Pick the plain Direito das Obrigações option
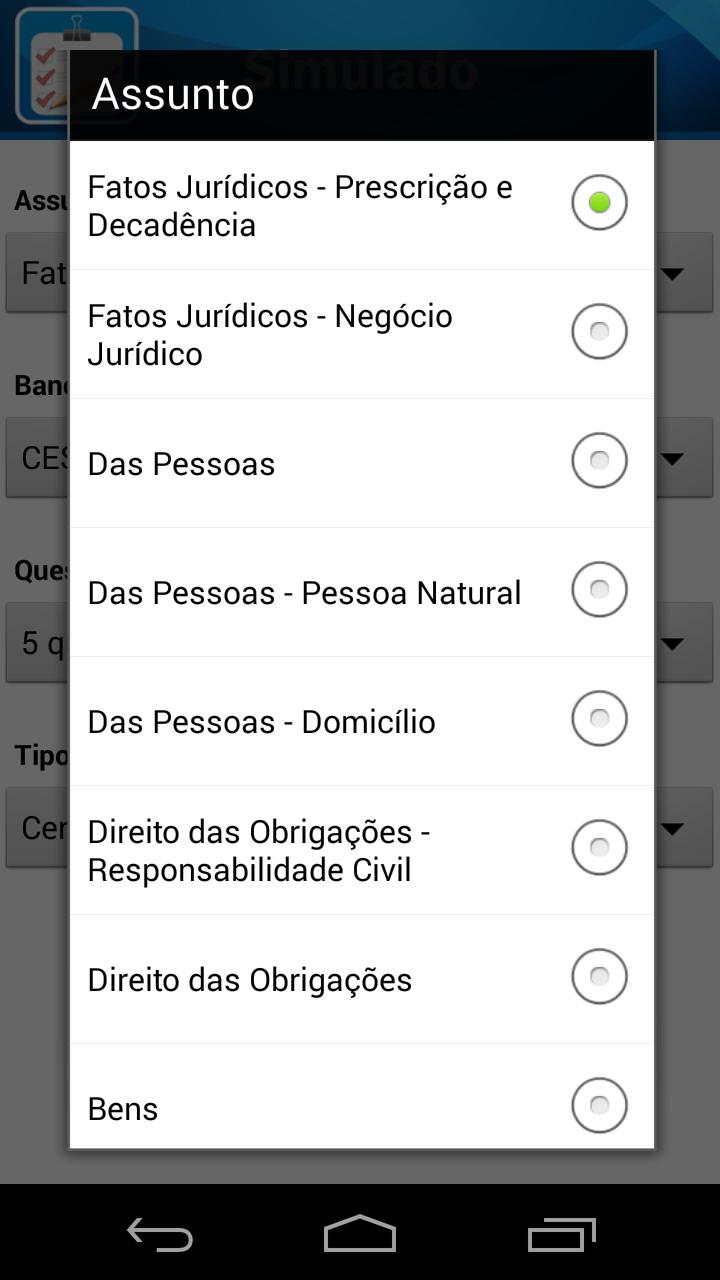The width and height of the screenshot is (720, 1280). 362,979
